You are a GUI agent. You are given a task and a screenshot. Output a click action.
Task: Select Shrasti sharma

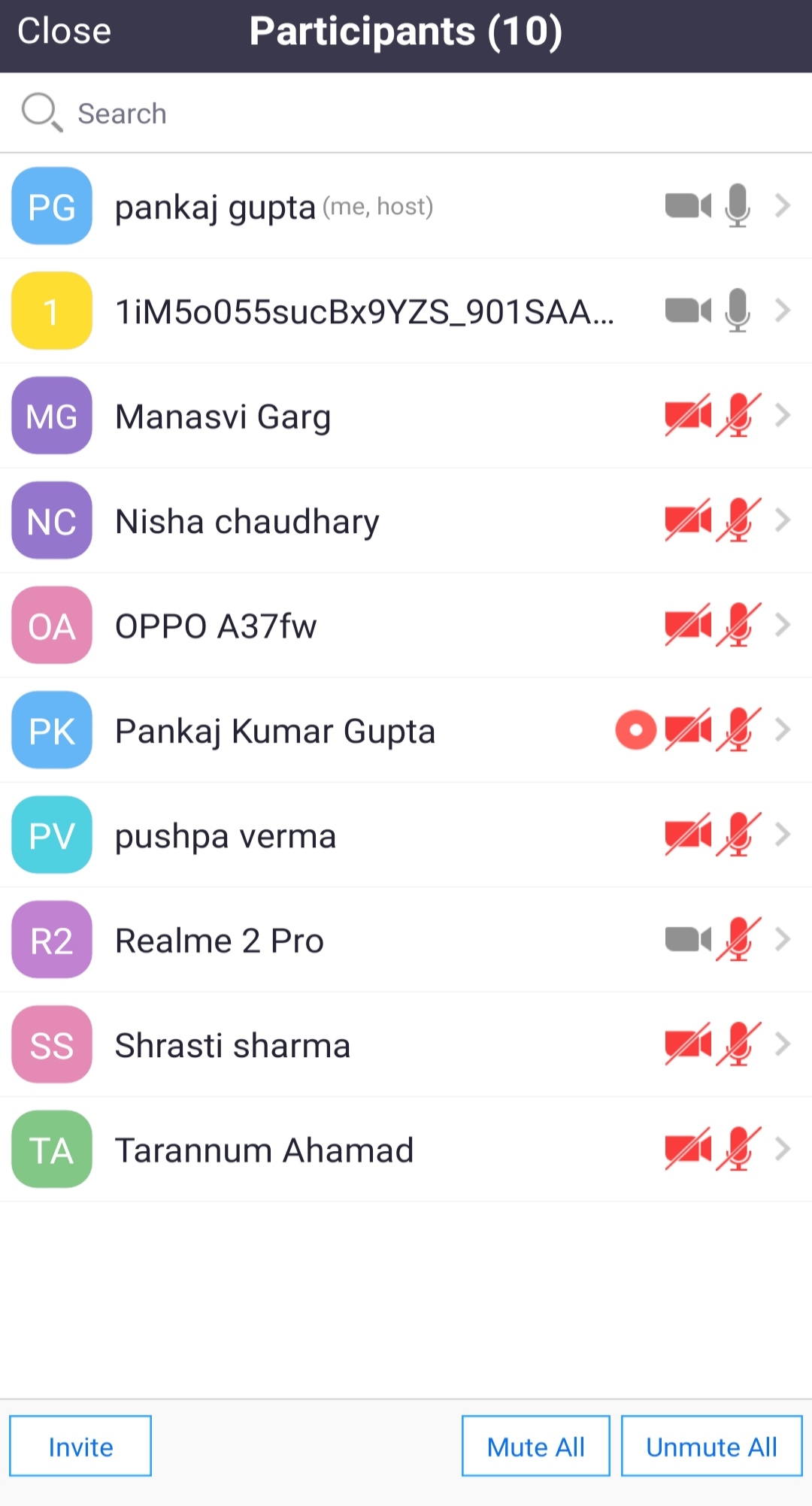406,1044
